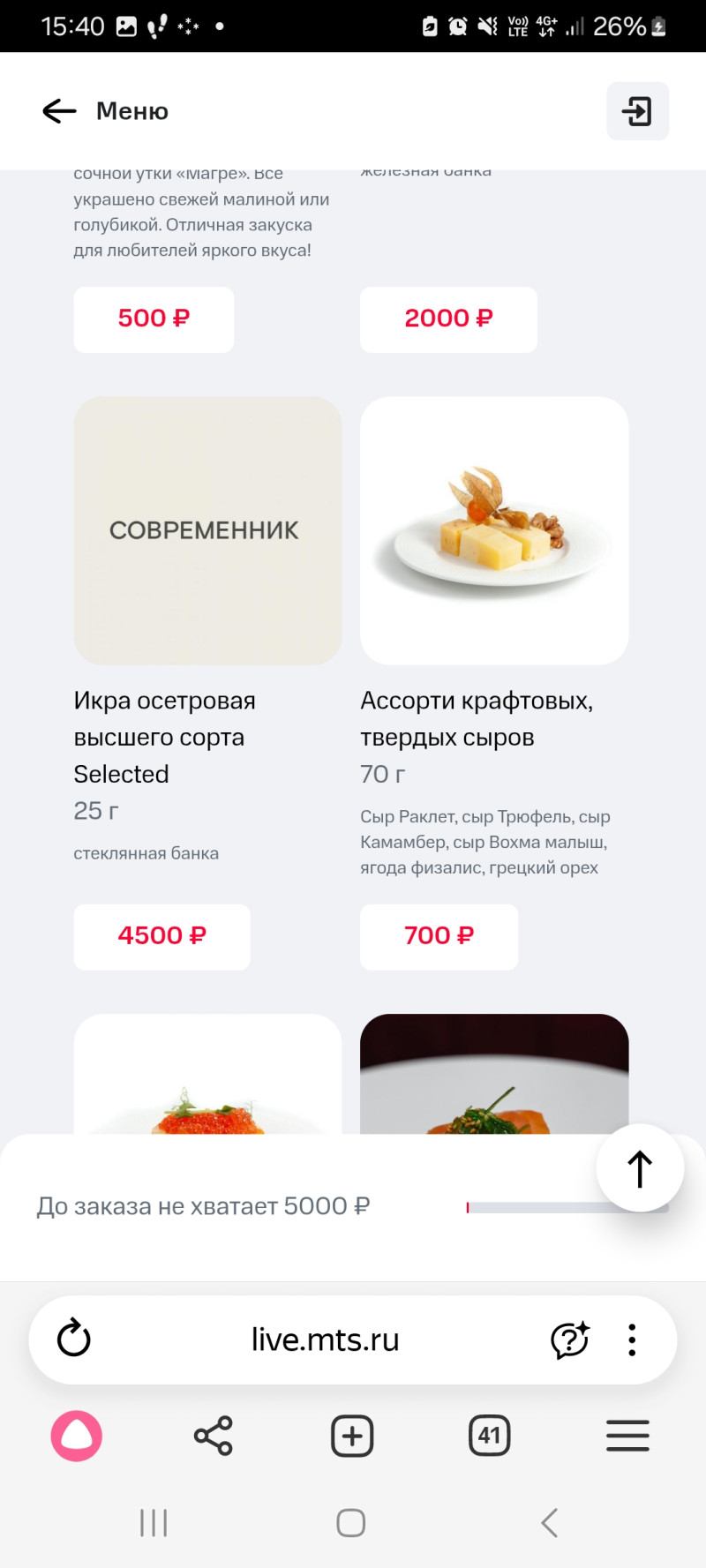Add the 2000 ₽ item to order
706x1568 pixels.
(448, 319)
